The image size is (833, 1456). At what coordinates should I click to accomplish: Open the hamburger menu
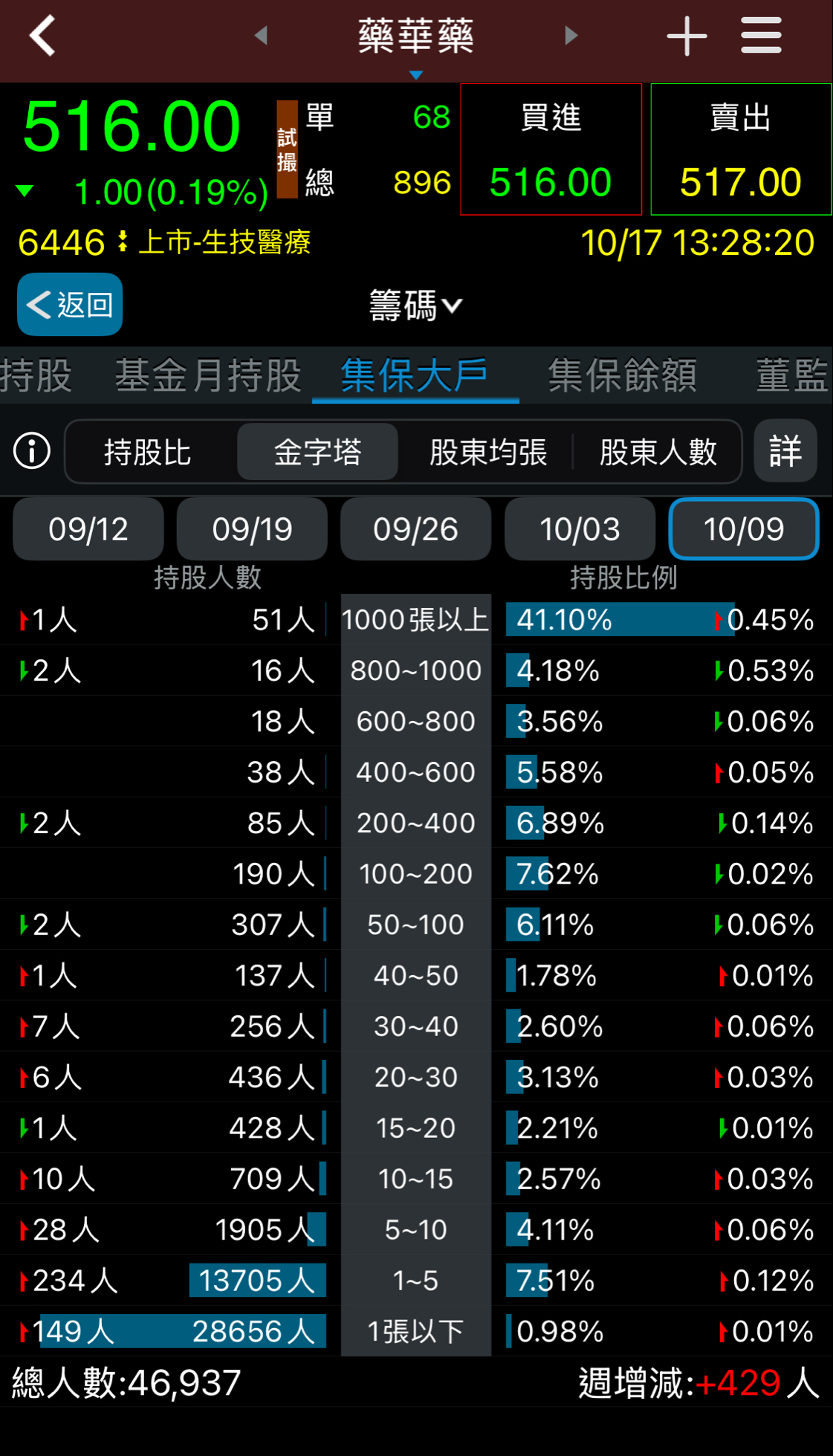(x=762, y=36)
